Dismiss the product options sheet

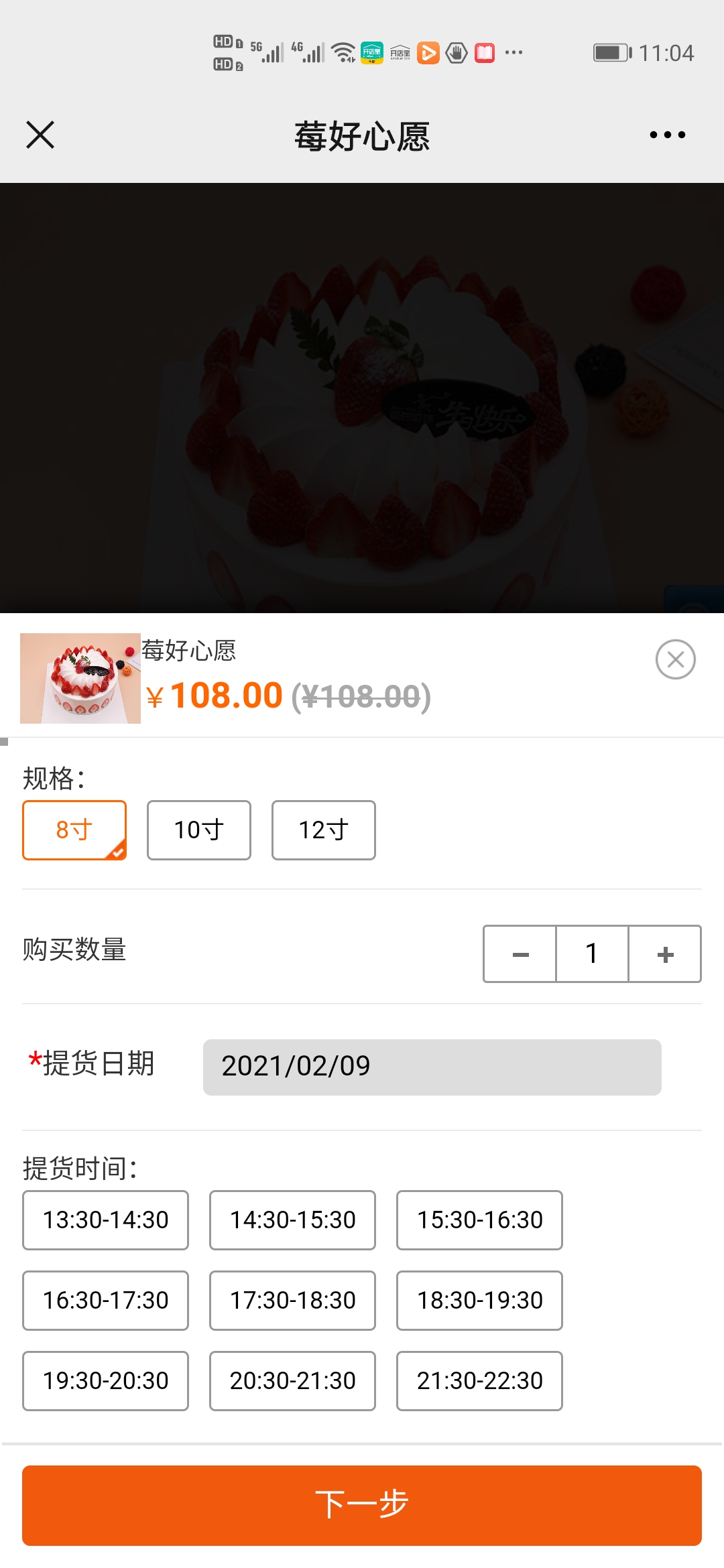(675, 659)
